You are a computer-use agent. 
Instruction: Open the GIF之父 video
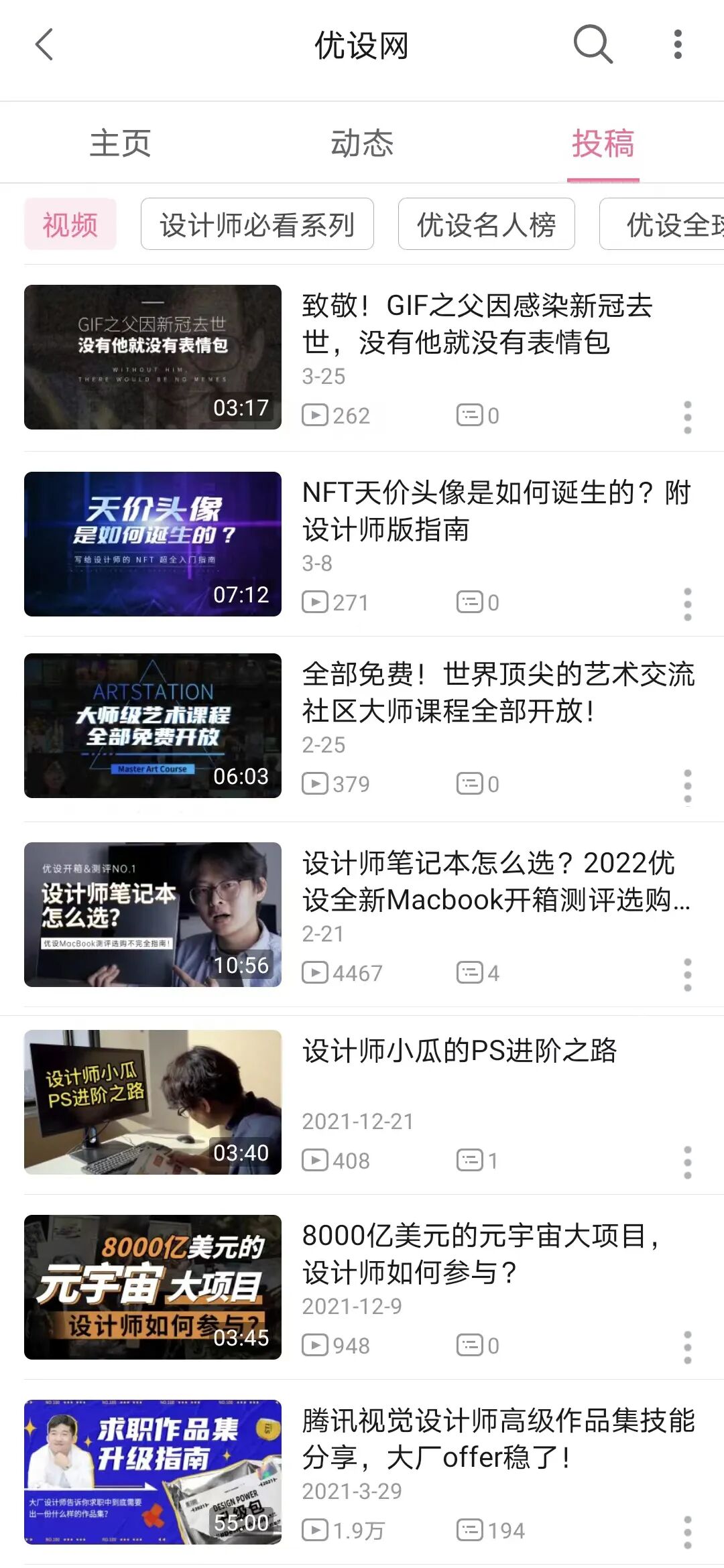pos(153,357)
